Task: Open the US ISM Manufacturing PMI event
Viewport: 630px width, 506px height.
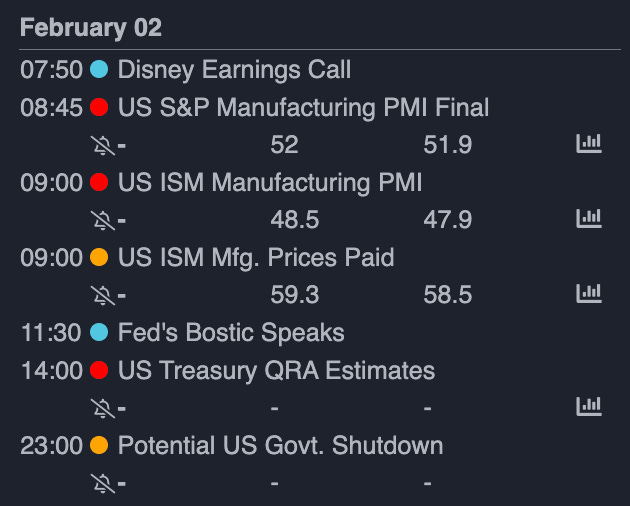Action: pos(269,183)
